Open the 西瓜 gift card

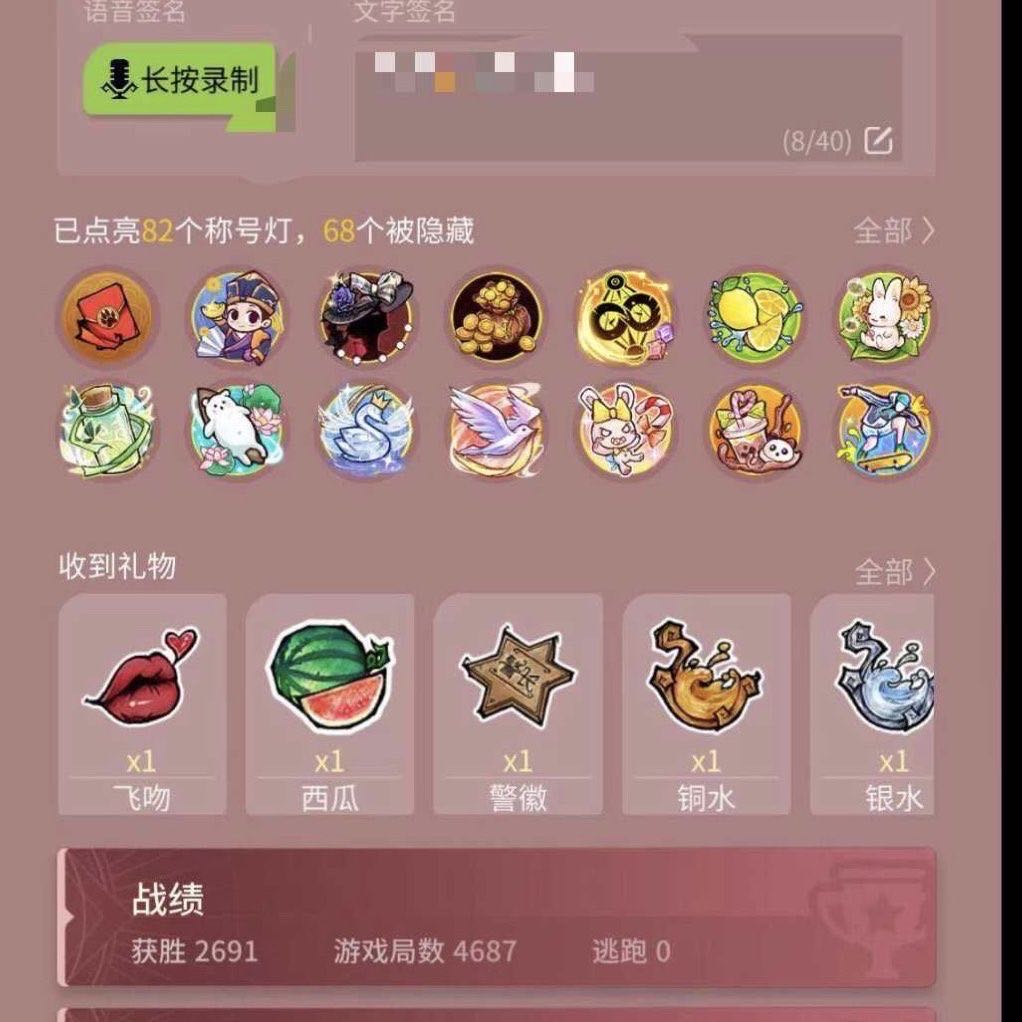pos(329,703)
